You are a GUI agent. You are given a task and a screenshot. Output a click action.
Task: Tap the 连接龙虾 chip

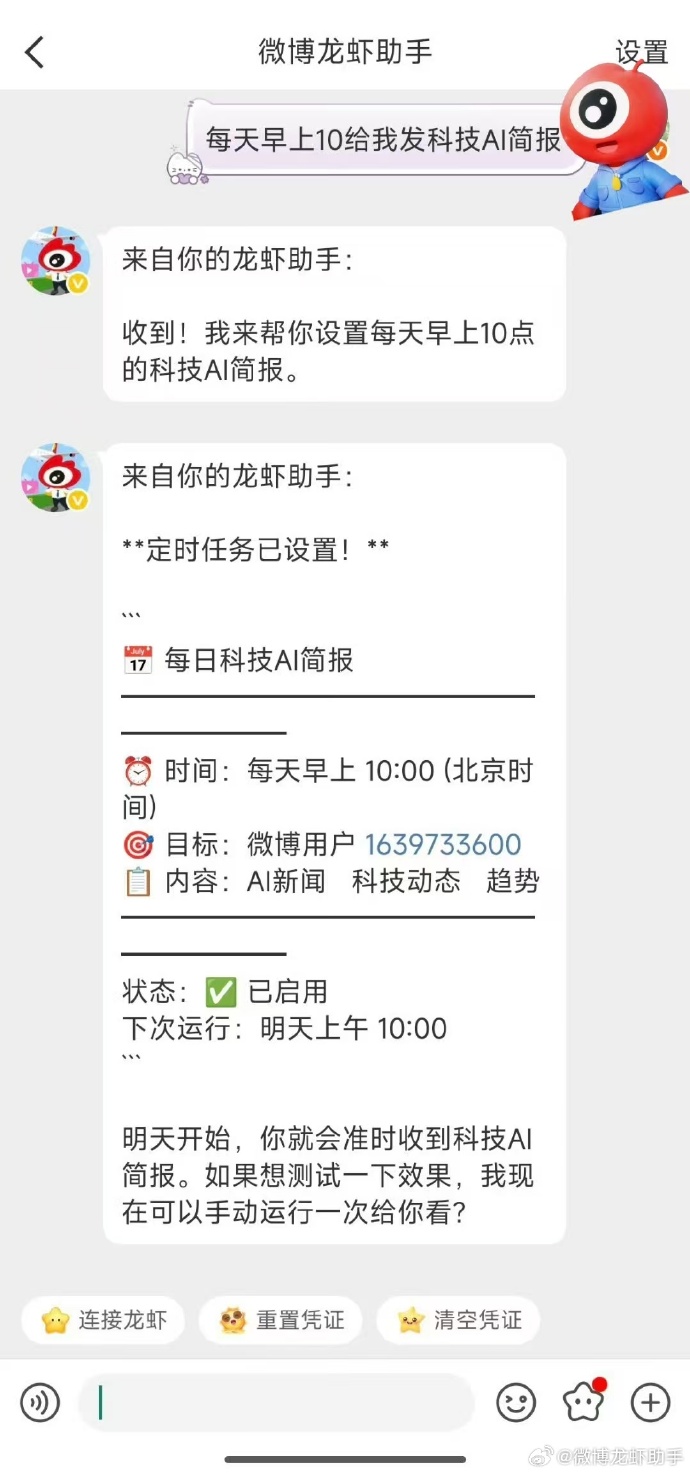105,1320
